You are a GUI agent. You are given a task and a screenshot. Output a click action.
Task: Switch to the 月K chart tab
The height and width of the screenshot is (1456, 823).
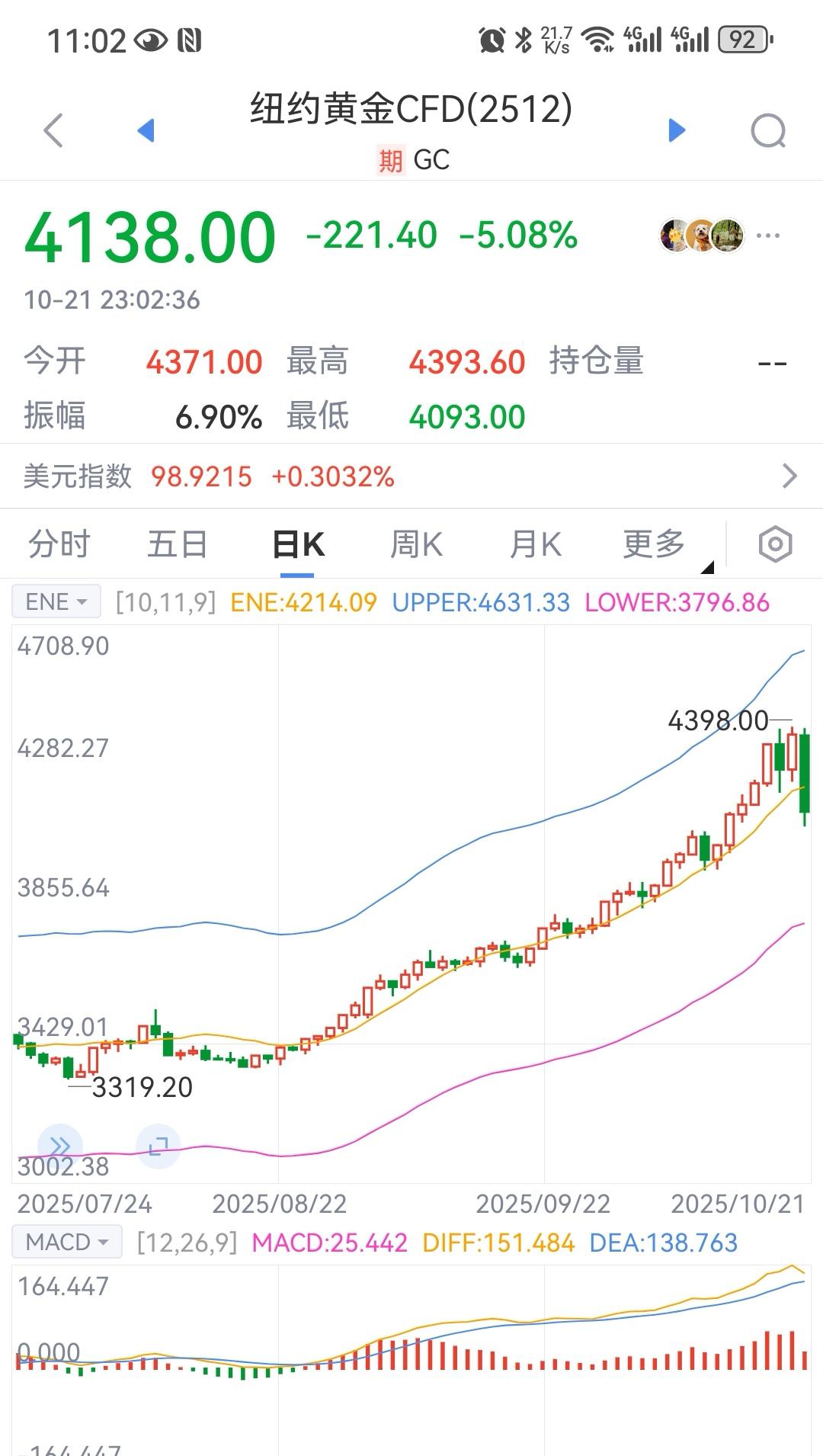point(535,544)
